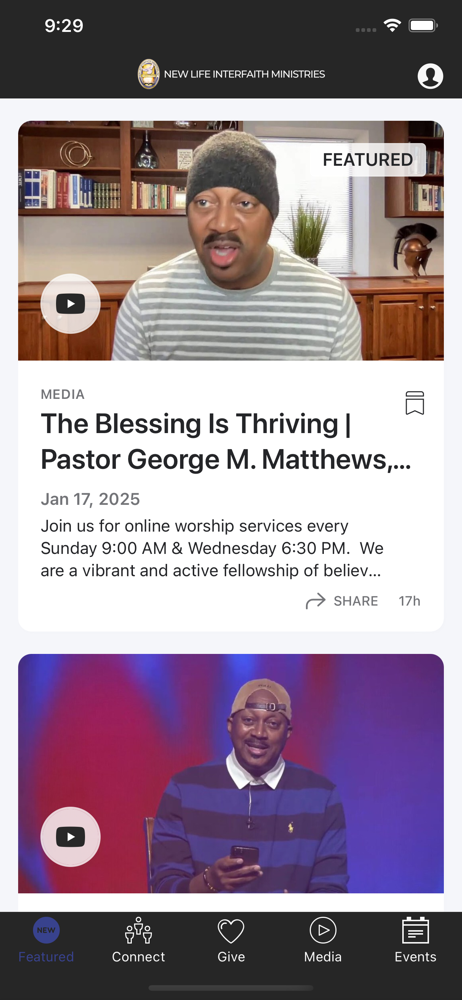Go to the Media tab
This screenshot has width=462, height=1000.
click(323, 940)
